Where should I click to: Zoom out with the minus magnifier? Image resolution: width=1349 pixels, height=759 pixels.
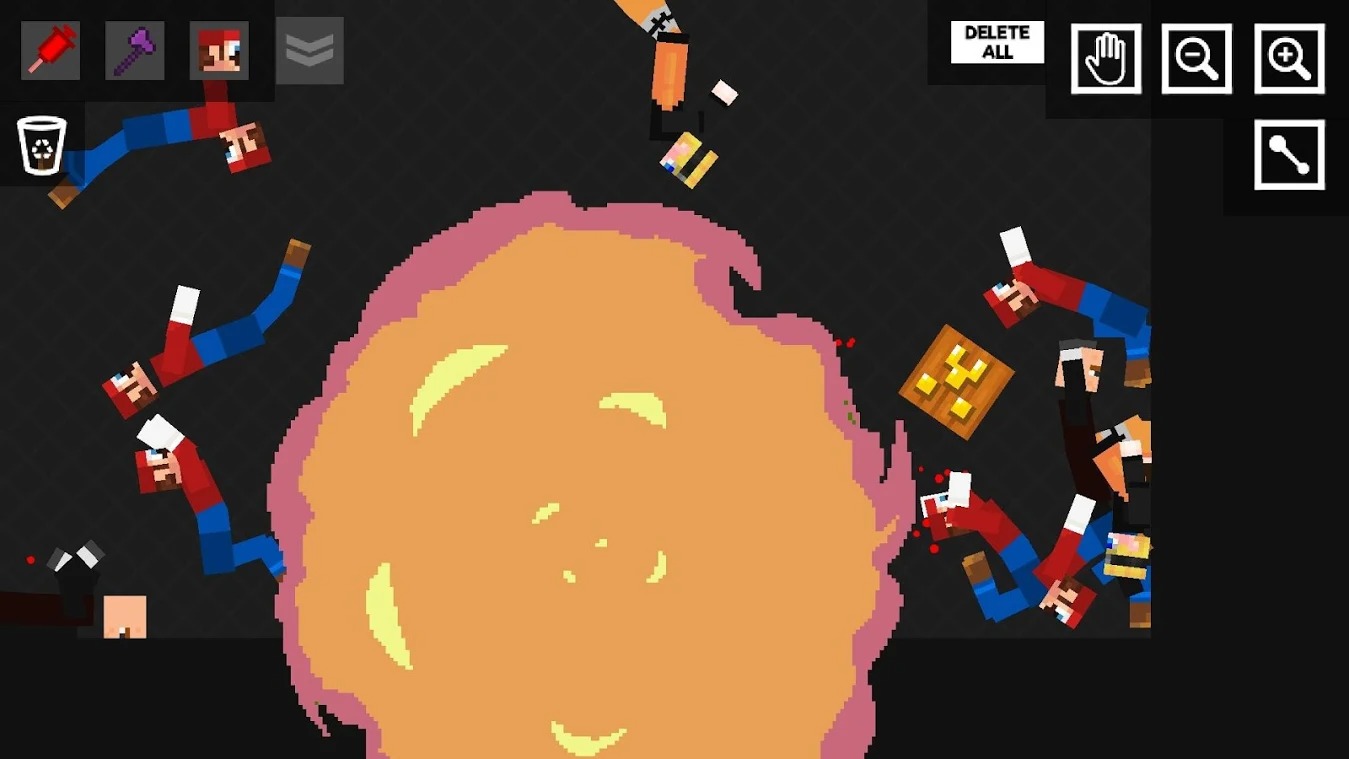(1196, 59)
